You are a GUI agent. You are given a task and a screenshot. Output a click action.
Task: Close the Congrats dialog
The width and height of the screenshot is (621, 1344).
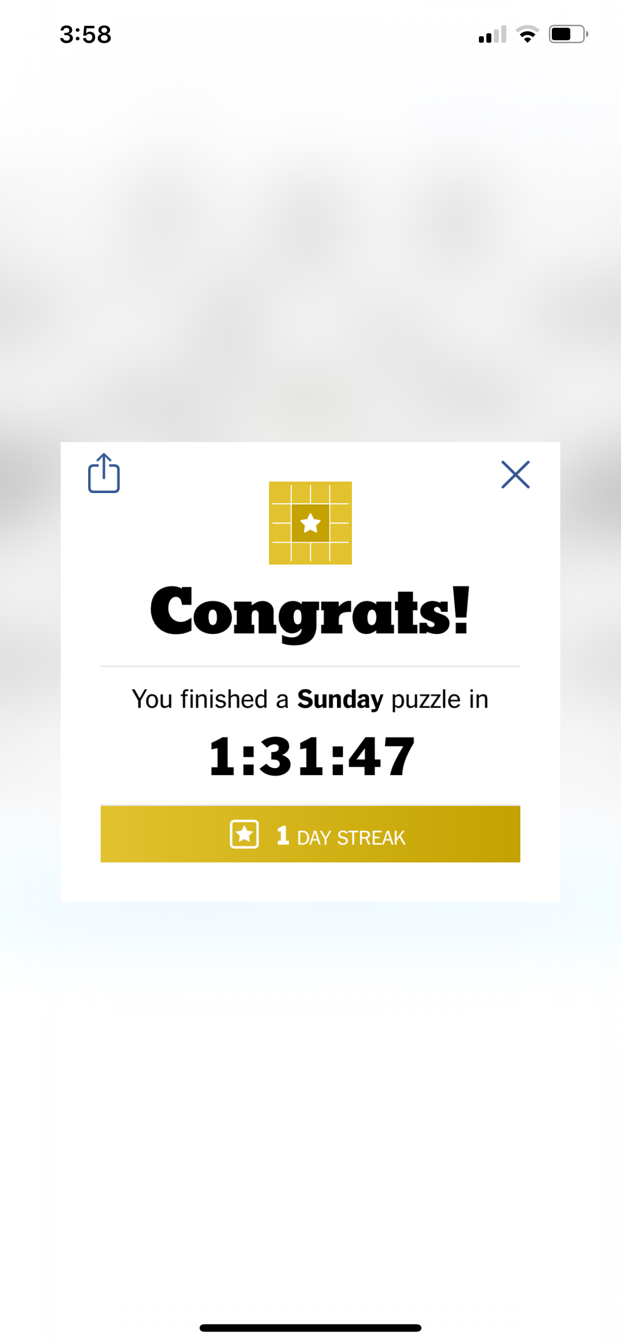click(515, 474)
